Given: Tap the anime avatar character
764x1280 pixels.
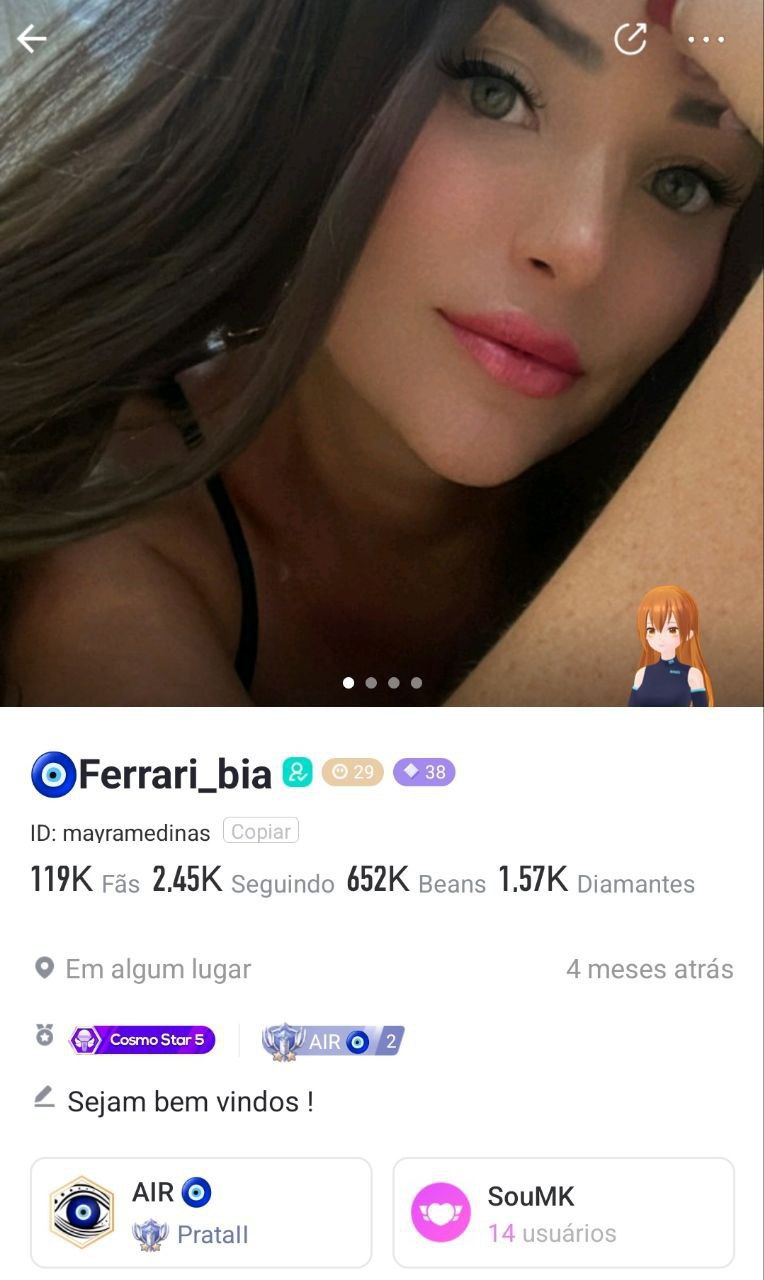Looking at the screenshot, I should (x=670, y=647).
